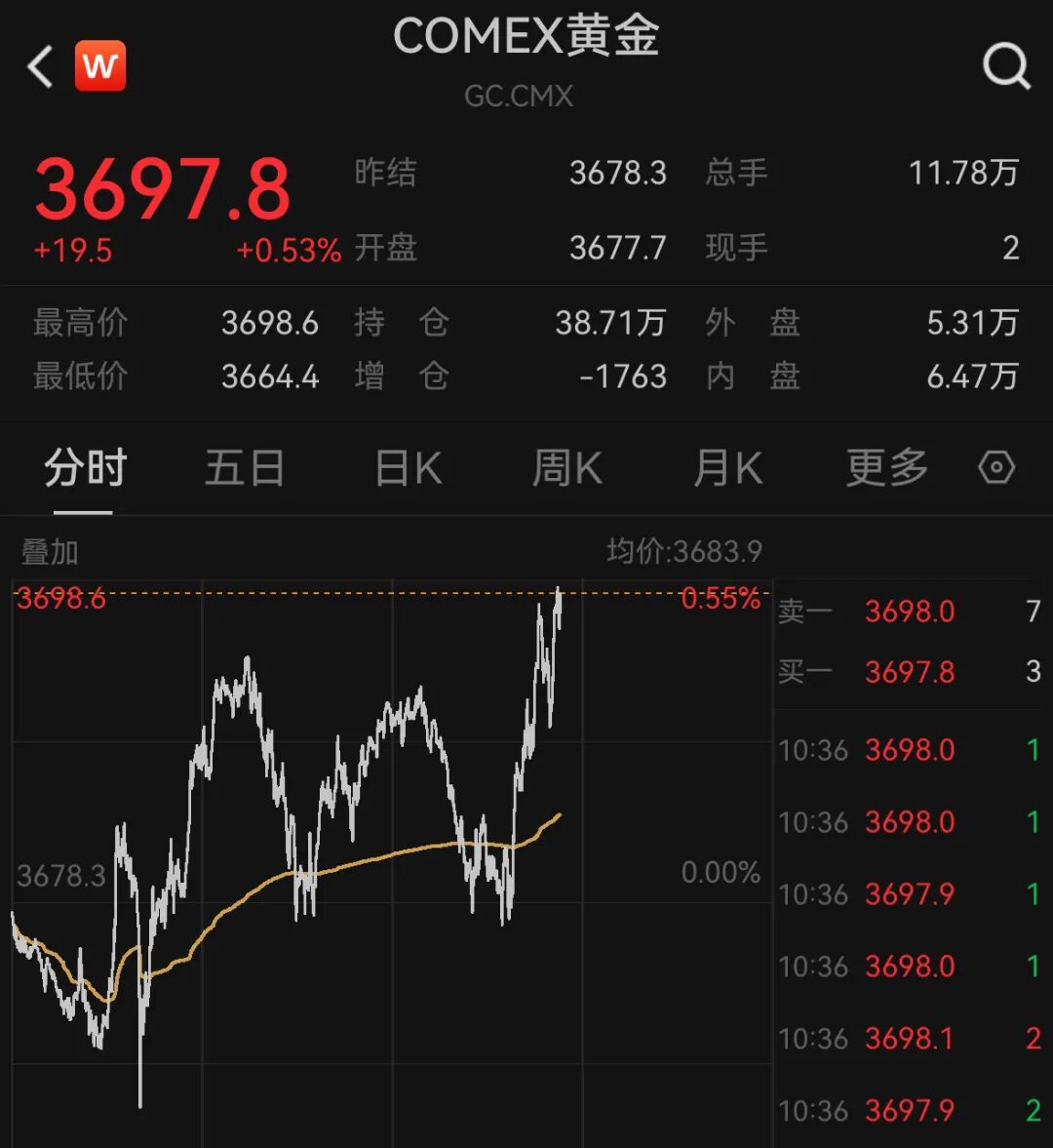Tap the red W badge icon
1053x1148 pixels.
pyautogui.click(x=100, y=66)
